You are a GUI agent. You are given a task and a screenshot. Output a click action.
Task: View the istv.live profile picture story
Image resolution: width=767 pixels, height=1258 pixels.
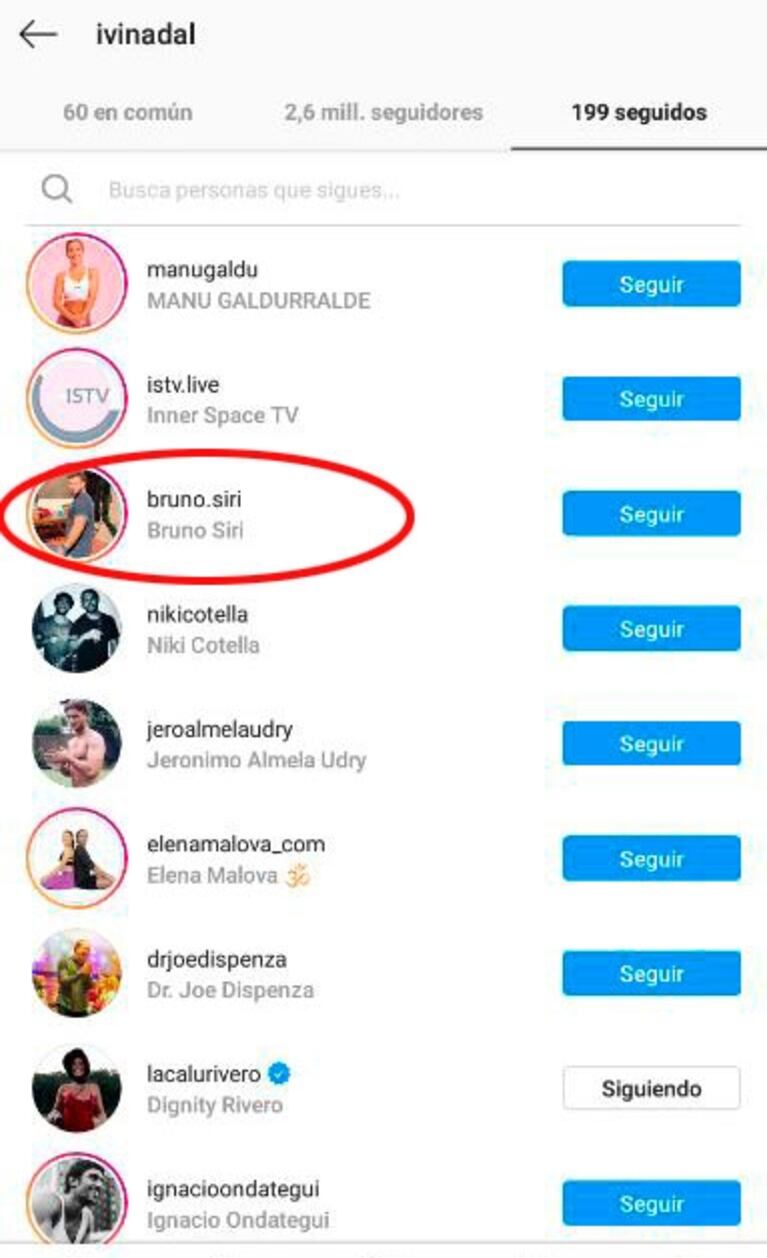tap(77, 398)
